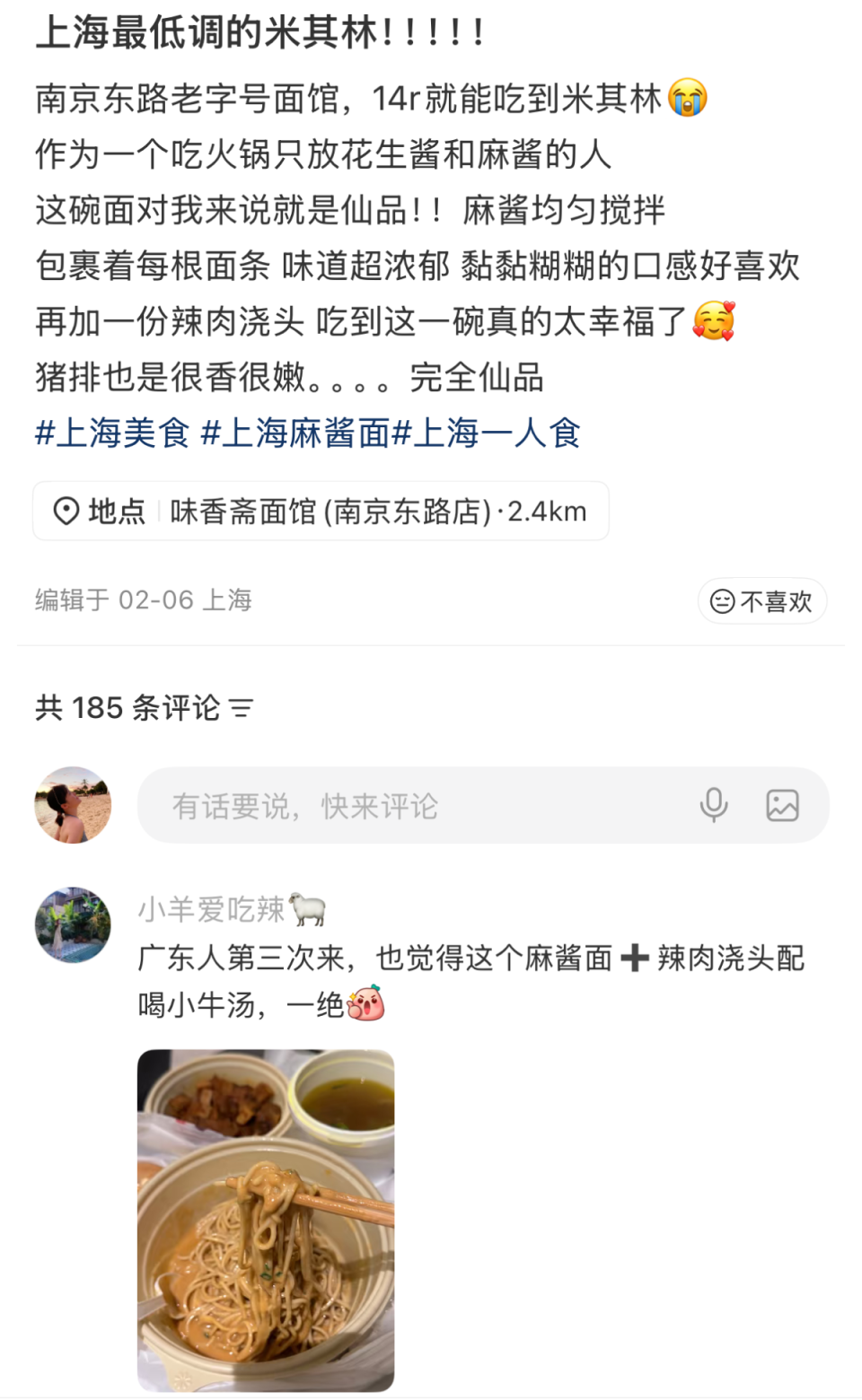Tap the smiley face icon inside the 不喜欢 button

[x=721, y=601]
